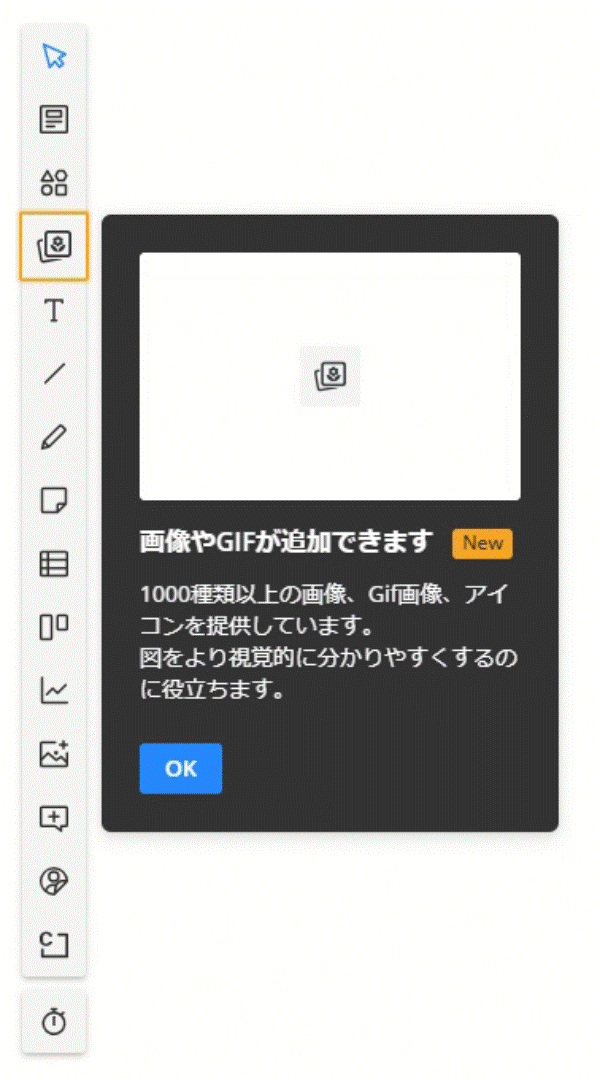
Task: Choose the line drawing tool
Action: 54,374
